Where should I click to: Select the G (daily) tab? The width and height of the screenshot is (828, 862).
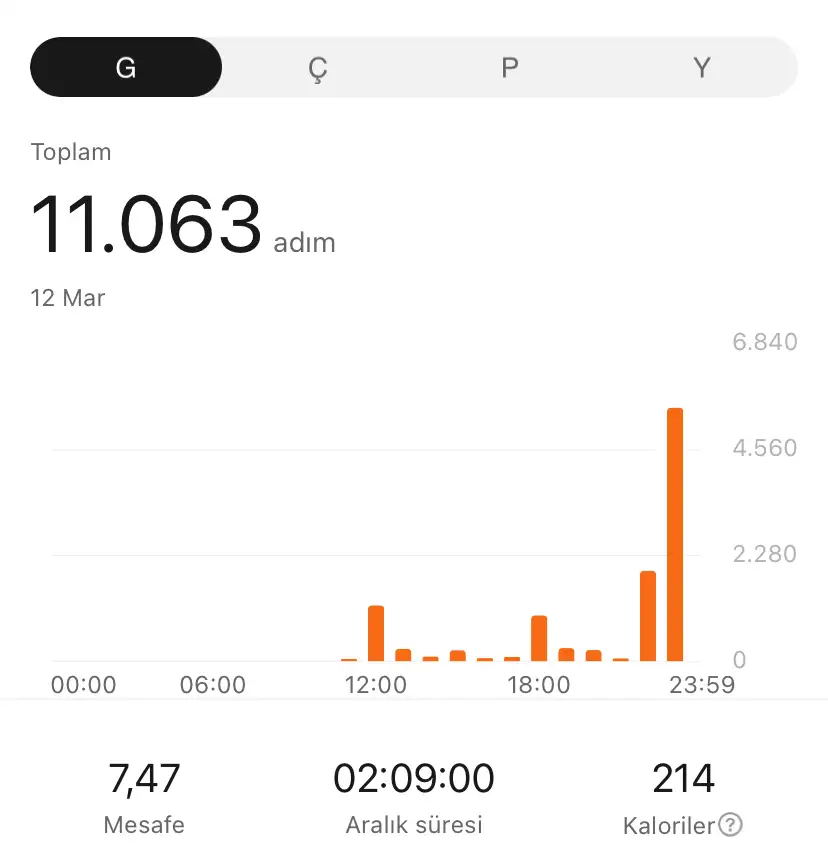pos(126,67)
